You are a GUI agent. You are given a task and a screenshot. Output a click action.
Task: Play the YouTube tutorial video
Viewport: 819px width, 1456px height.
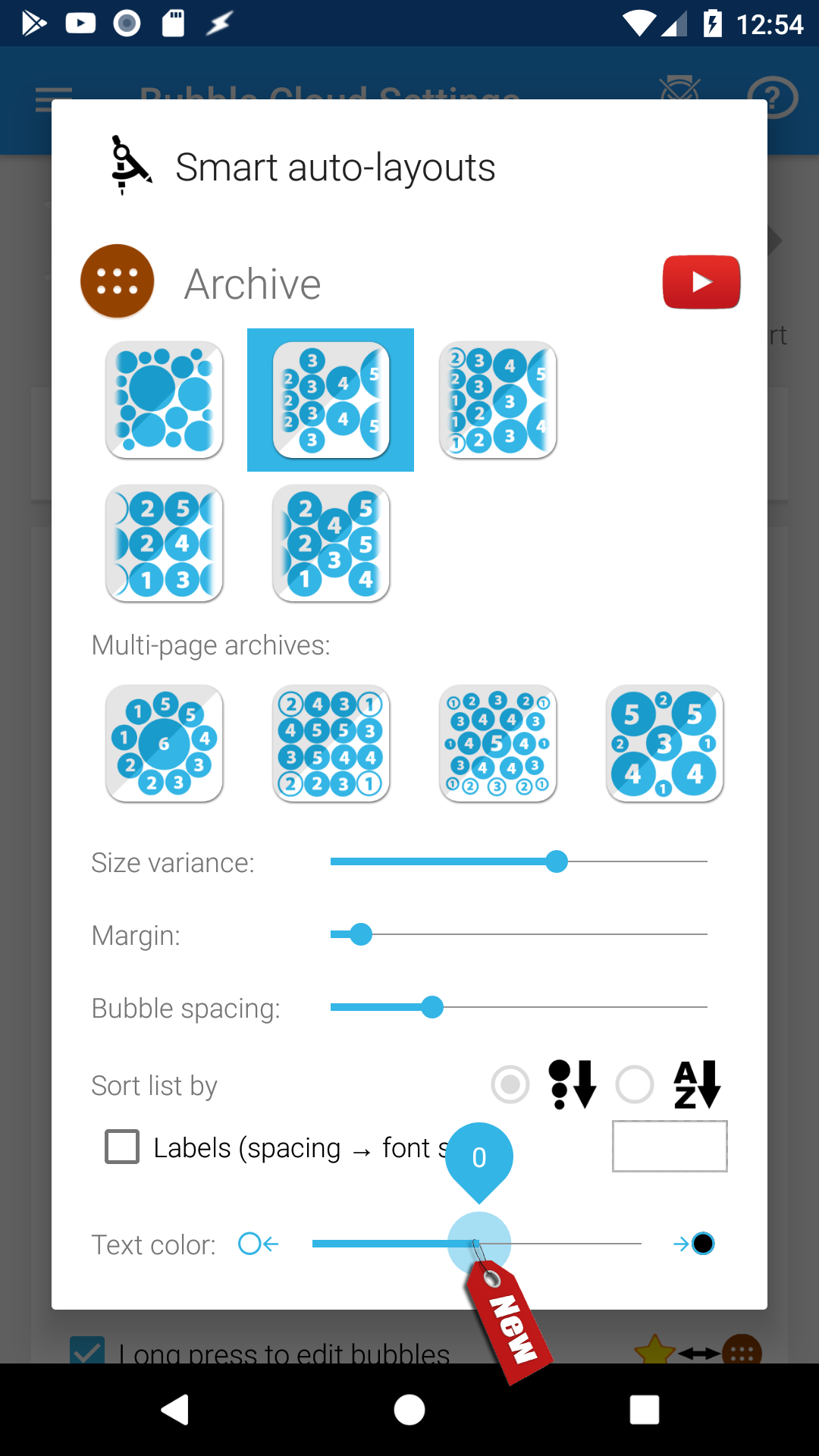point(701,282)
